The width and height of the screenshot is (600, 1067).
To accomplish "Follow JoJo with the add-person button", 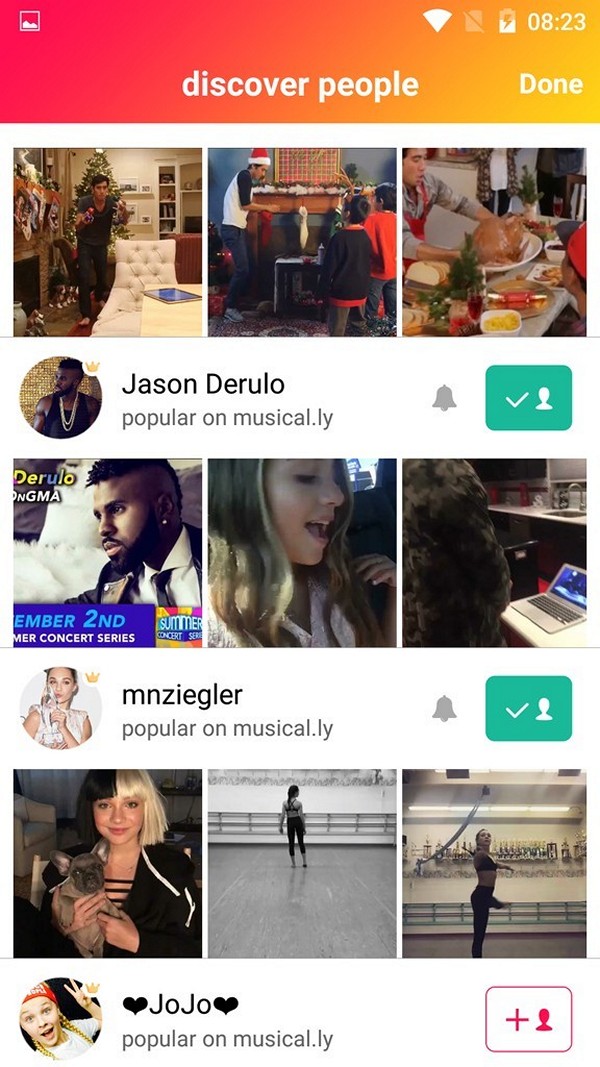I will (529, 1019).
